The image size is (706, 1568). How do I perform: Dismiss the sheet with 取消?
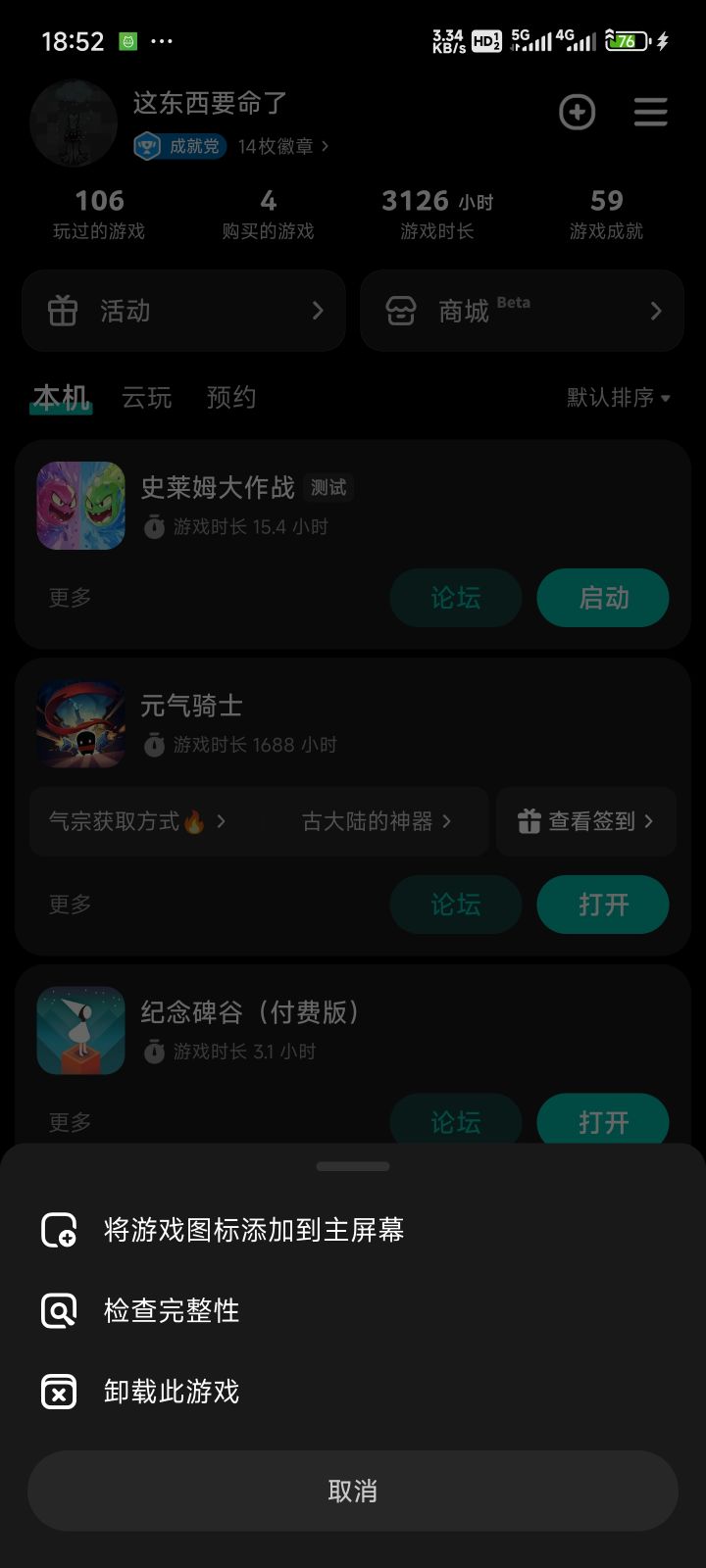(x=353, y=1491)
